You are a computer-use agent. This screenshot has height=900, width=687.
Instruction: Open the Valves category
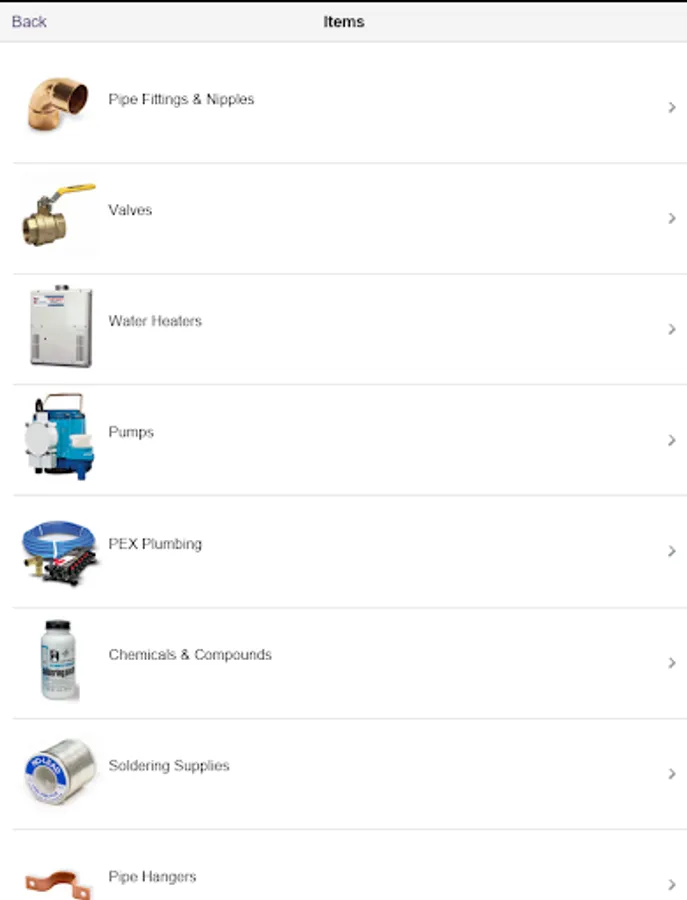click(130, 211)
